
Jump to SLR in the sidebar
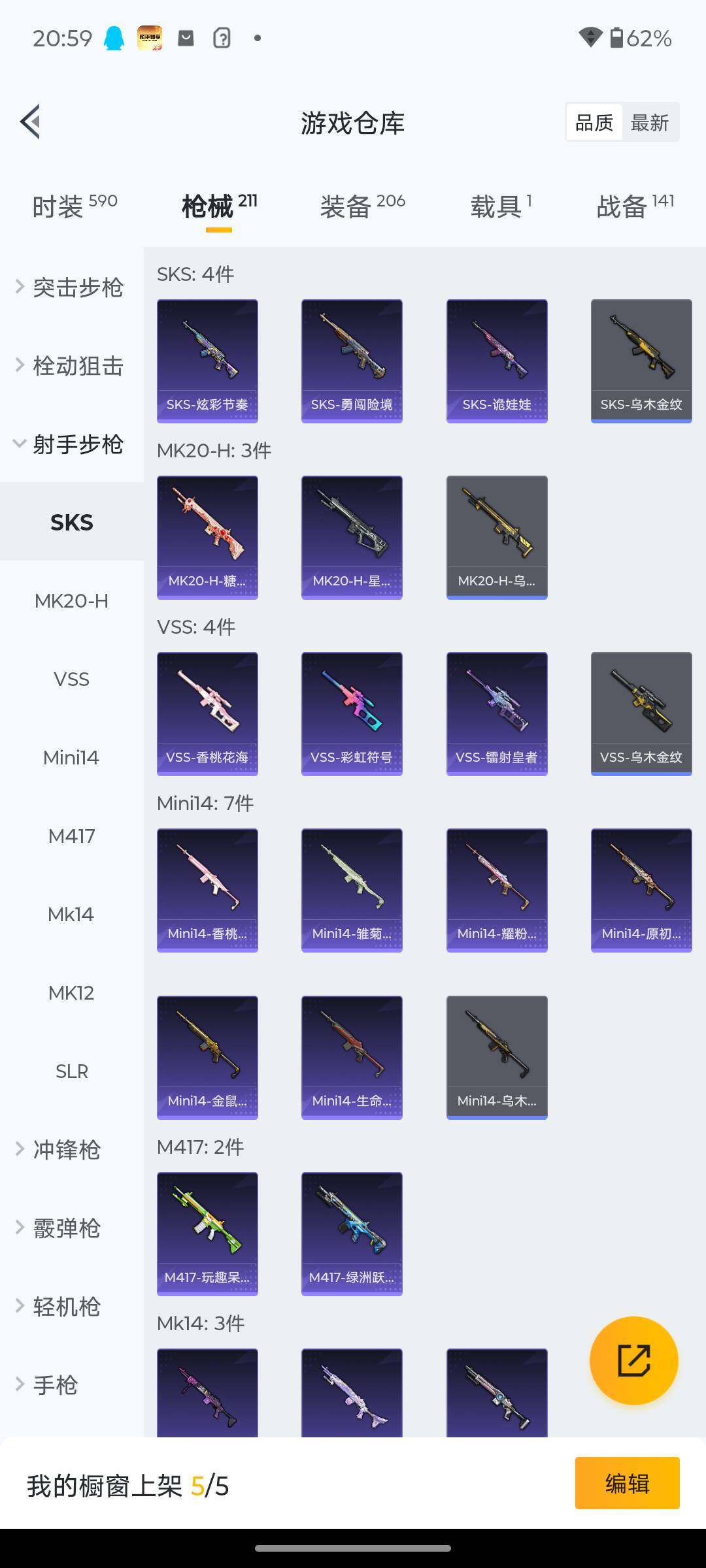tap(71, 1071)
